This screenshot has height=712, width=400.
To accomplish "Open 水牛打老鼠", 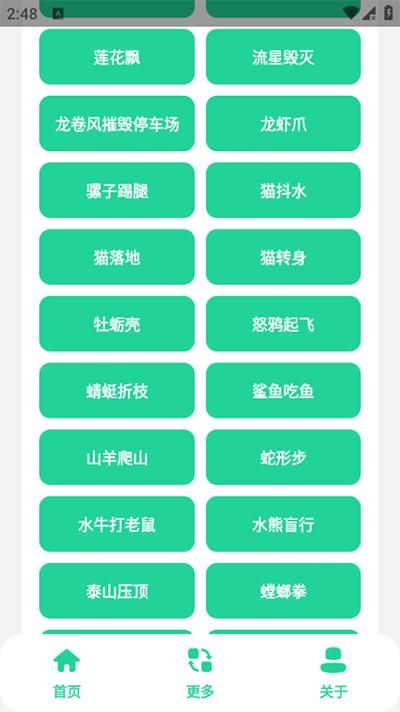I will [x=117, y=524].
